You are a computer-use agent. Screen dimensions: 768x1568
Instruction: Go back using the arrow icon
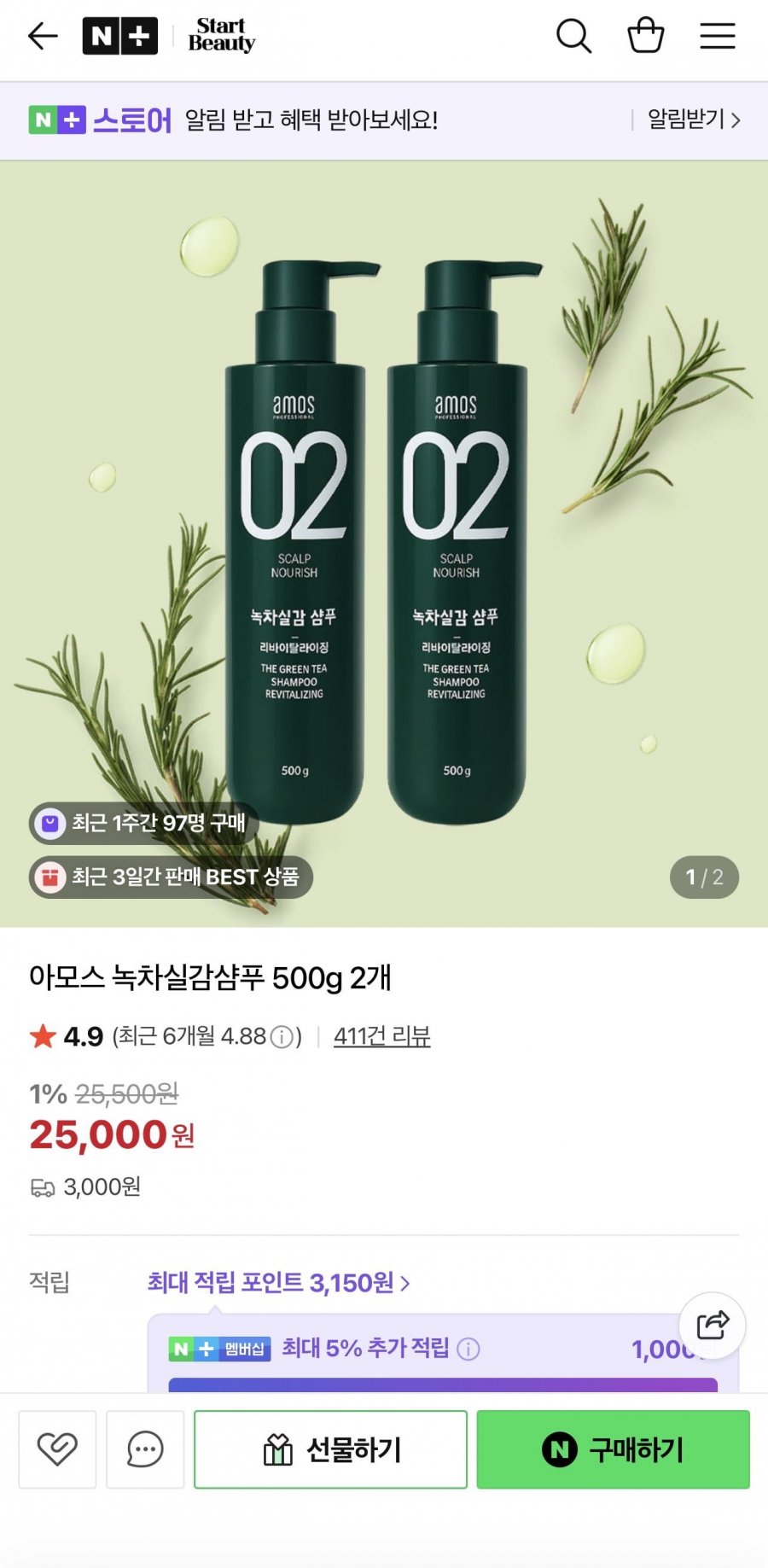pyautogui.click(x=42, y=36)
